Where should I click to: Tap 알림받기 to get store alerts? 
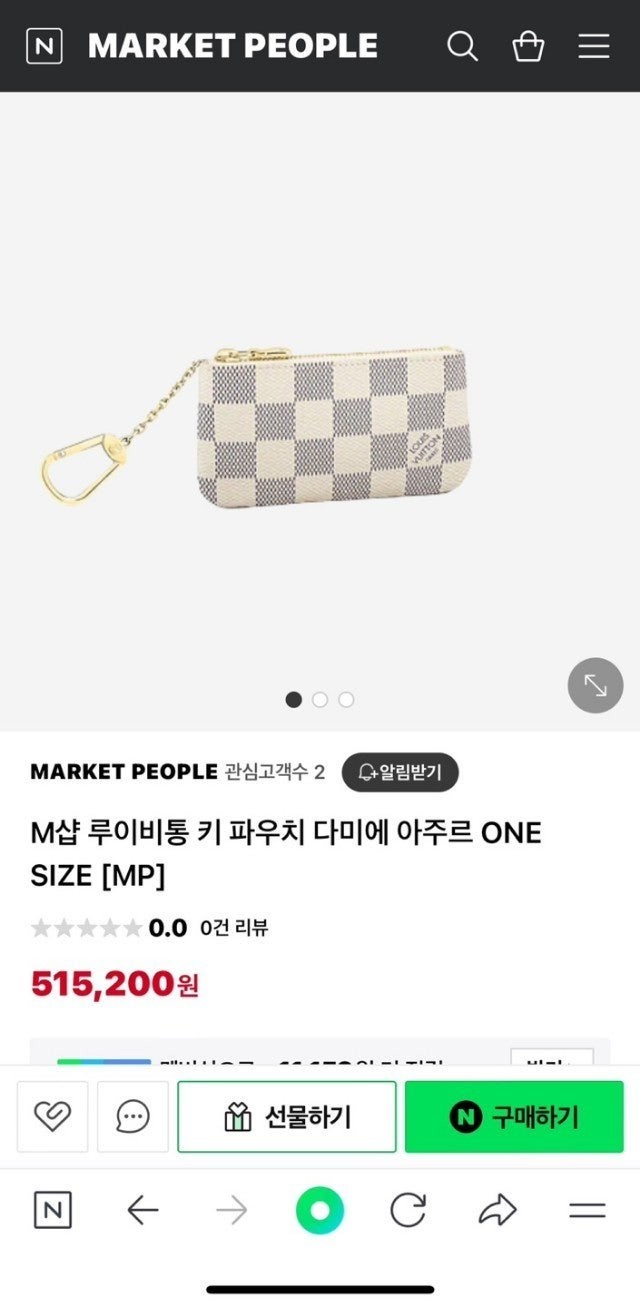click(400, 772)
